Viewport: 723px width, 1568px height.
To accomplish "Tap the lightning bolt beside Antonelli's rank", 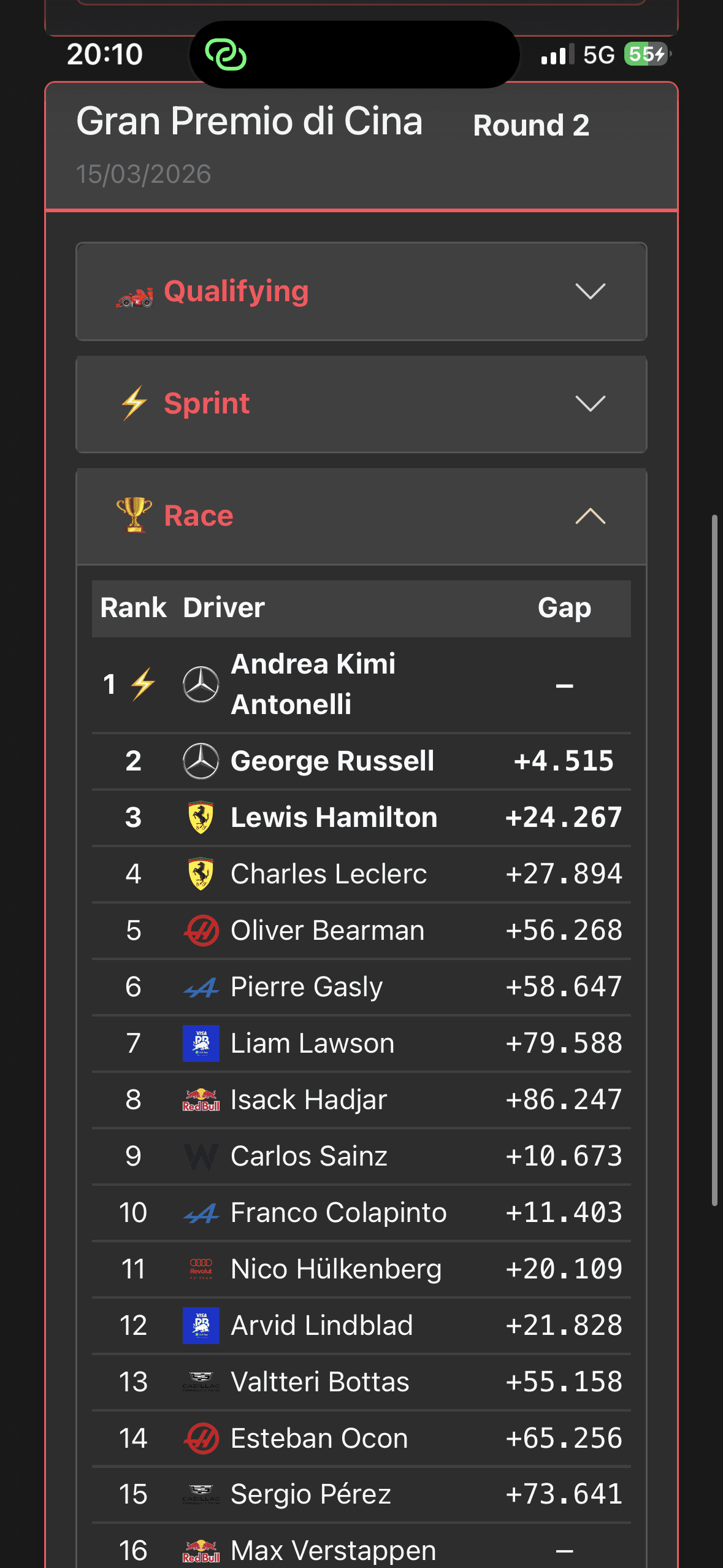I will [x=142, y=684].
